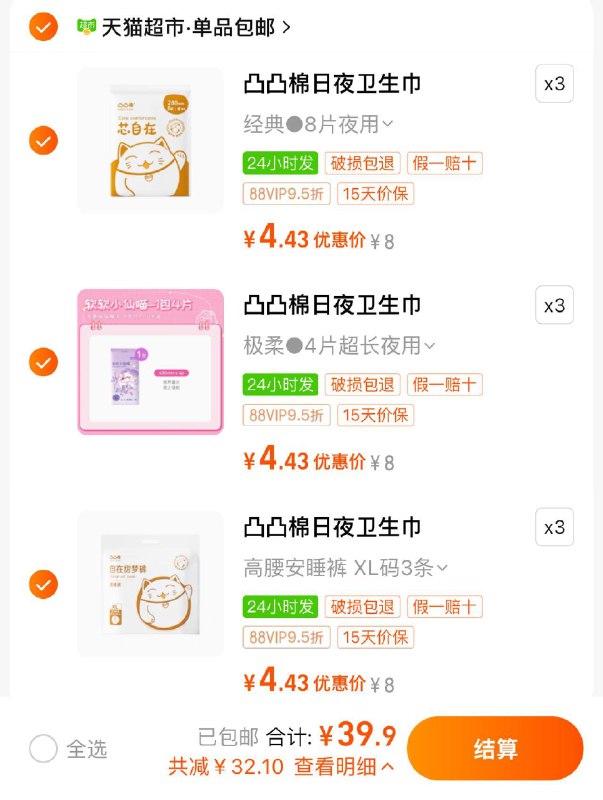
Task: Open the 芯自在 product image
Action: coord(150,141)
